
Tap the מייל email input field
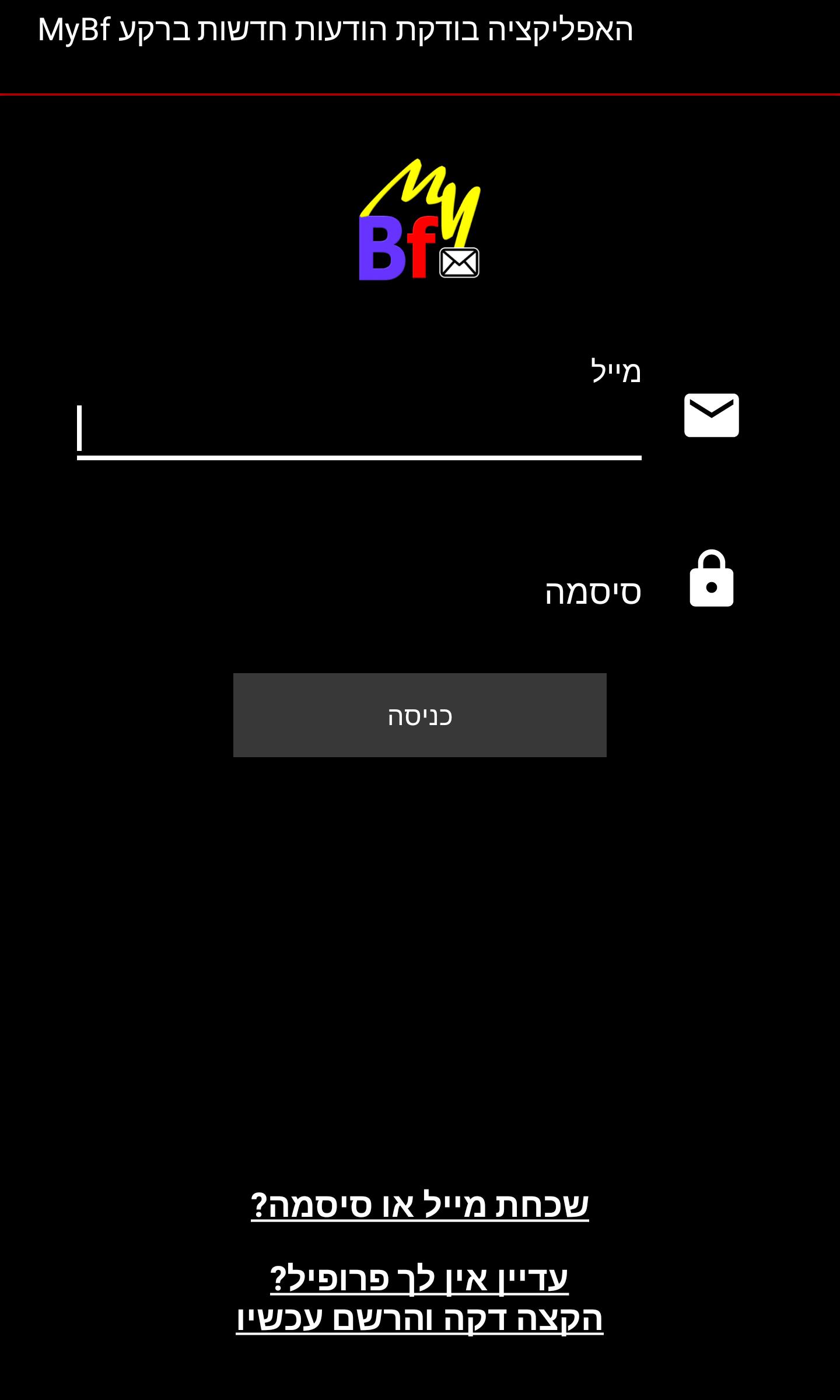(359, 429)
